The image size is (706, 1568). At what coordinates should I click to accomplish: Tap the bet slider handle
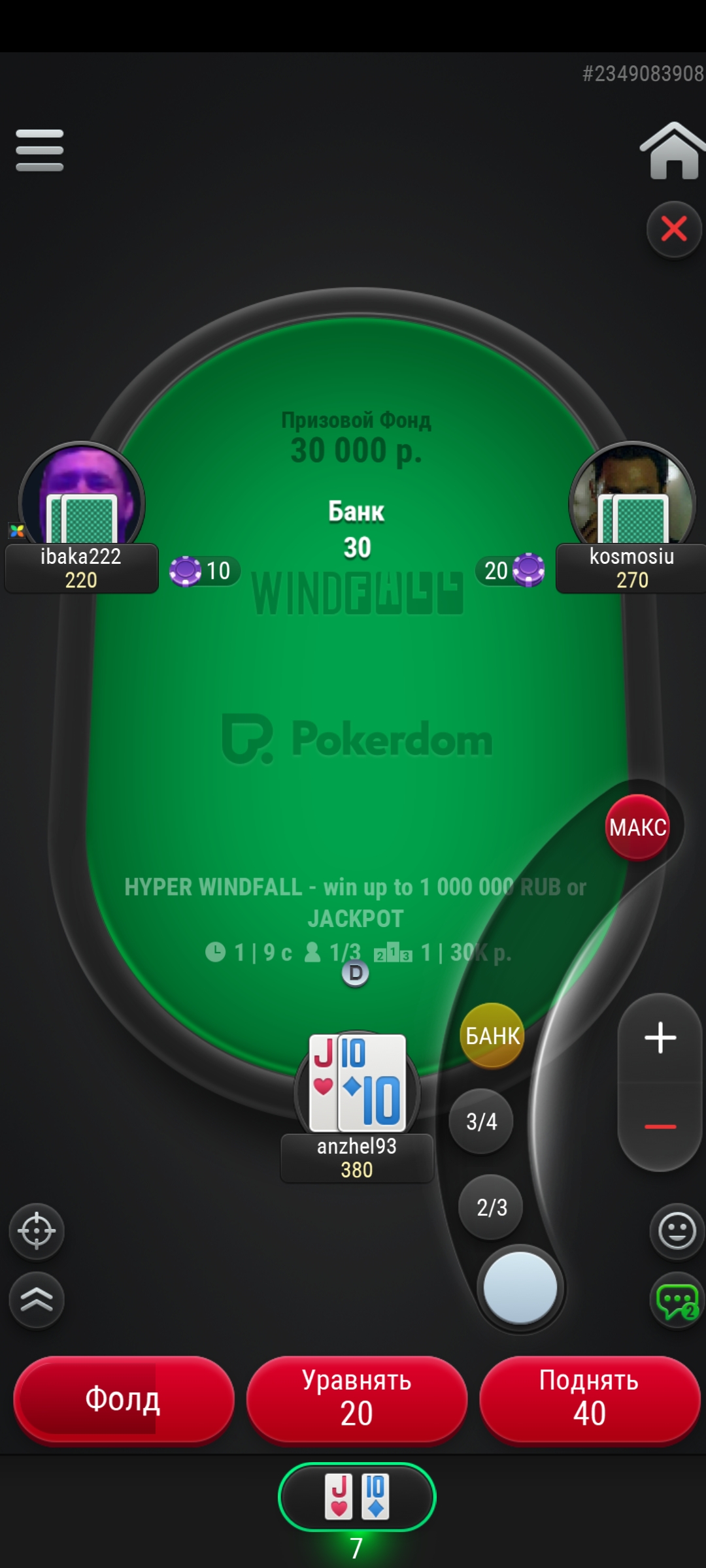point(520,1288)
